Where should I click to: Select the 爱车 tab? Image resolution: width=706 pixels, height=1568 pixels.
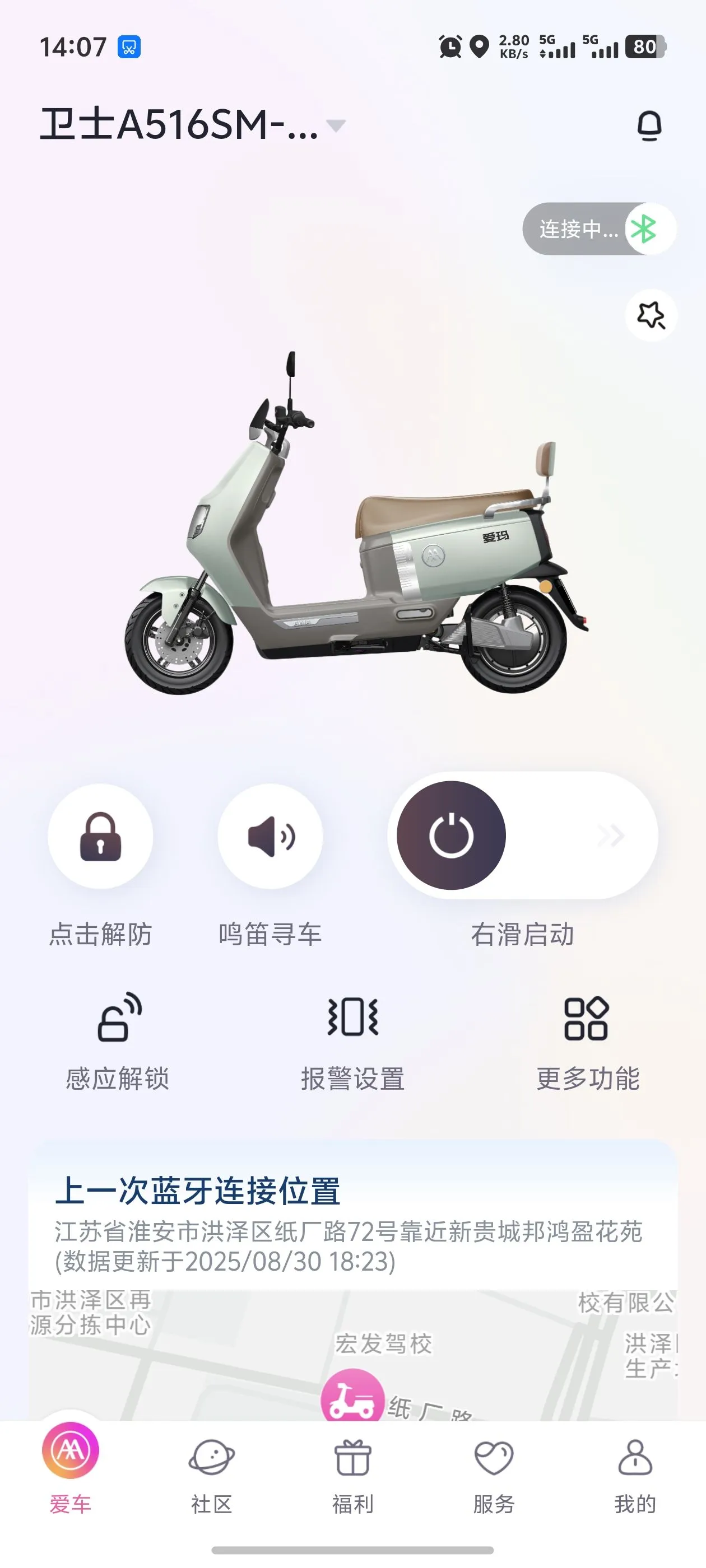(x=71, y=1477)
